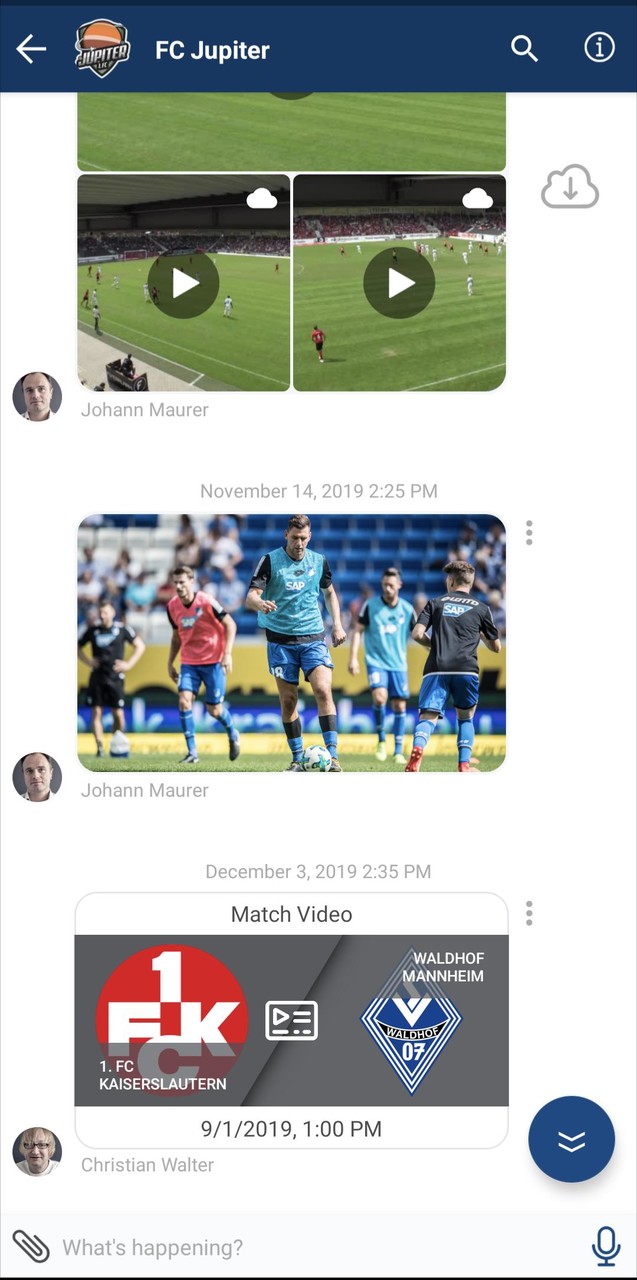Search within FC Jupiter chat
637x1280 pixels.
[524, 48]
